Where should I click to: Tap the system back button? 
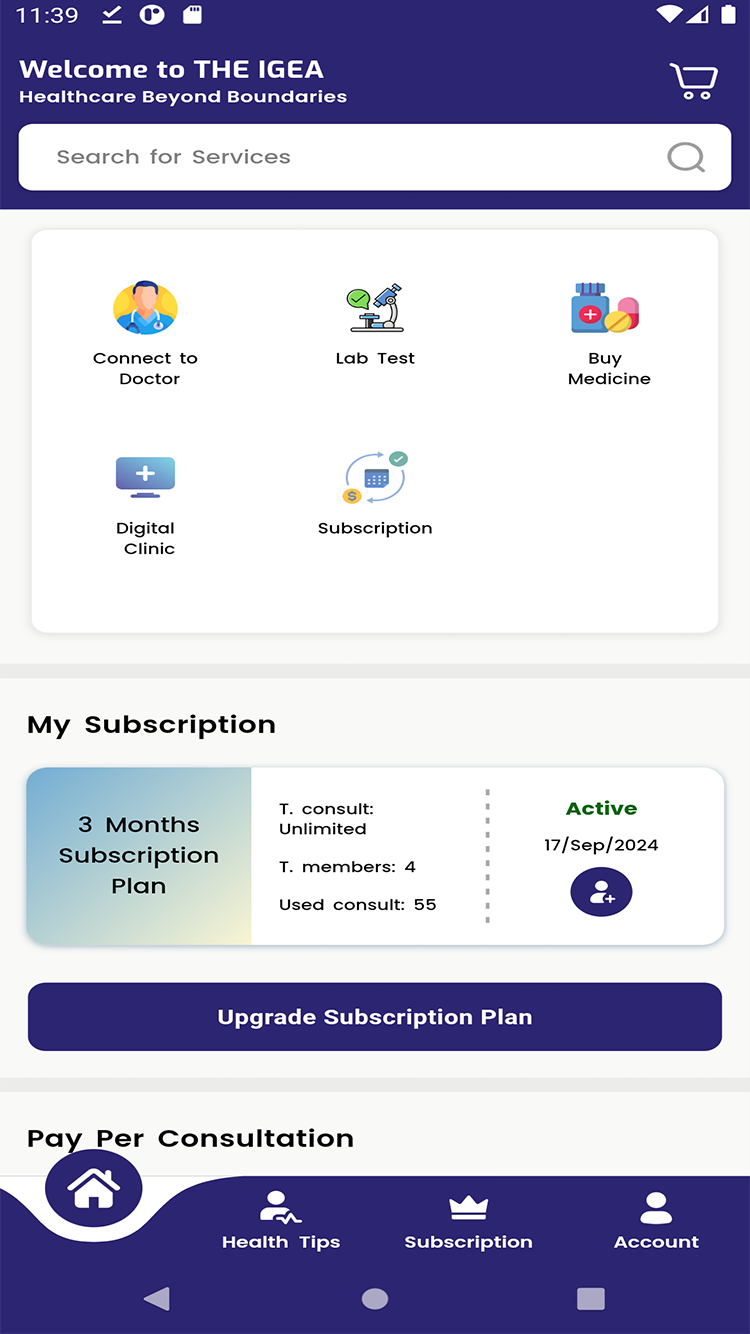157,1299
